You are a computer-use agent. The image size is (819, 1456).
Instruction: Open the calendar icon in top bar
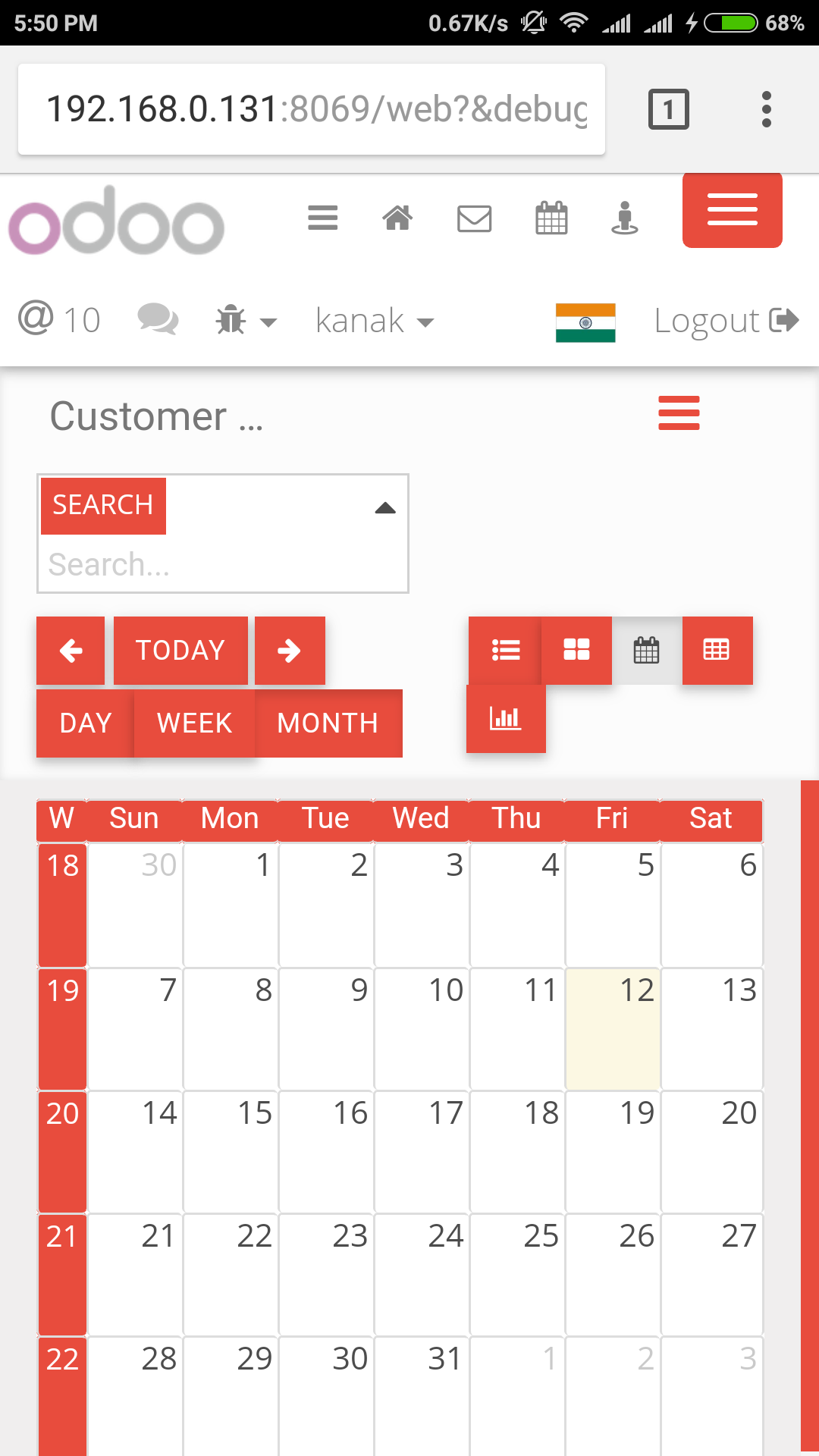point(551,218)
